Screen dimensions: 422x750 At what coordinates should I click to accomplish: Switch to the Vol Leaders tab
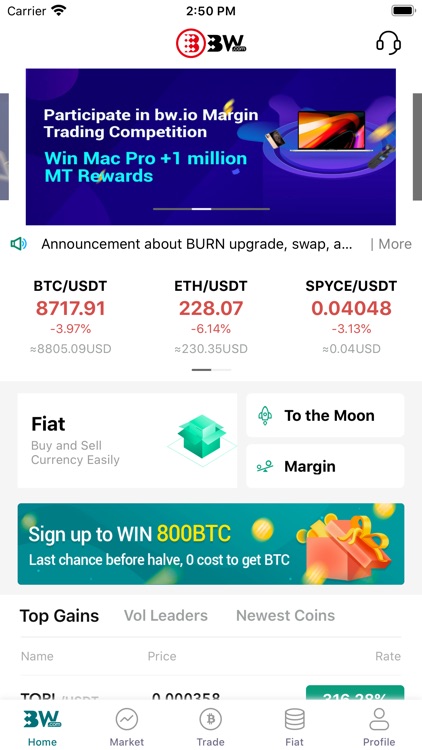tap(166, 615)
